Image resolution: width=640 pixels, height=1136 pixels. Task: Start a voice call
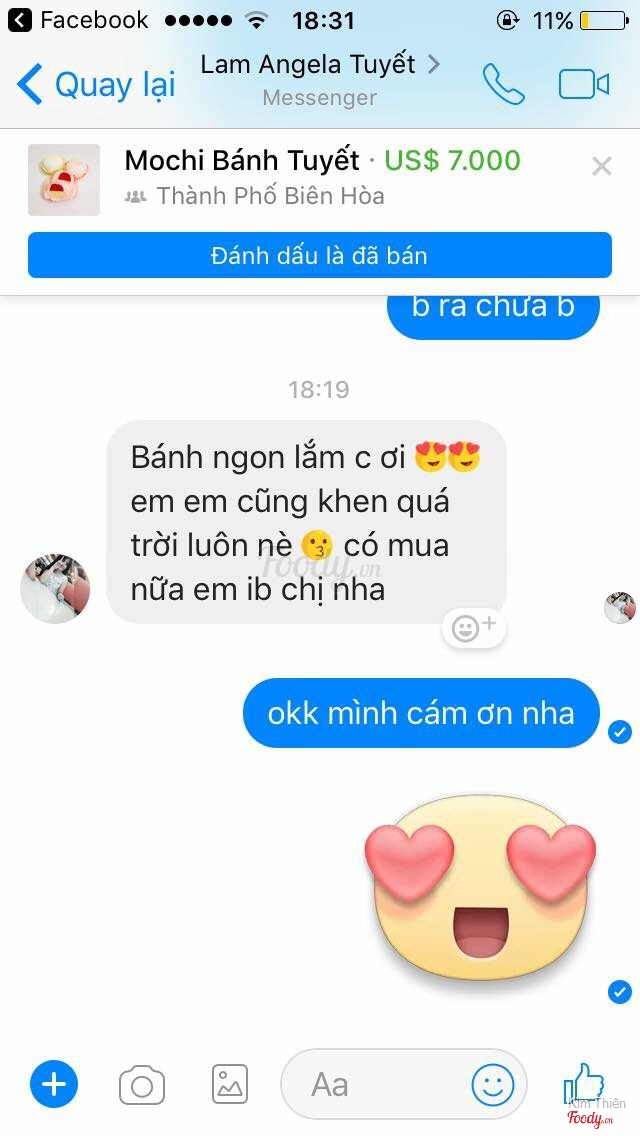pos(503,84)
